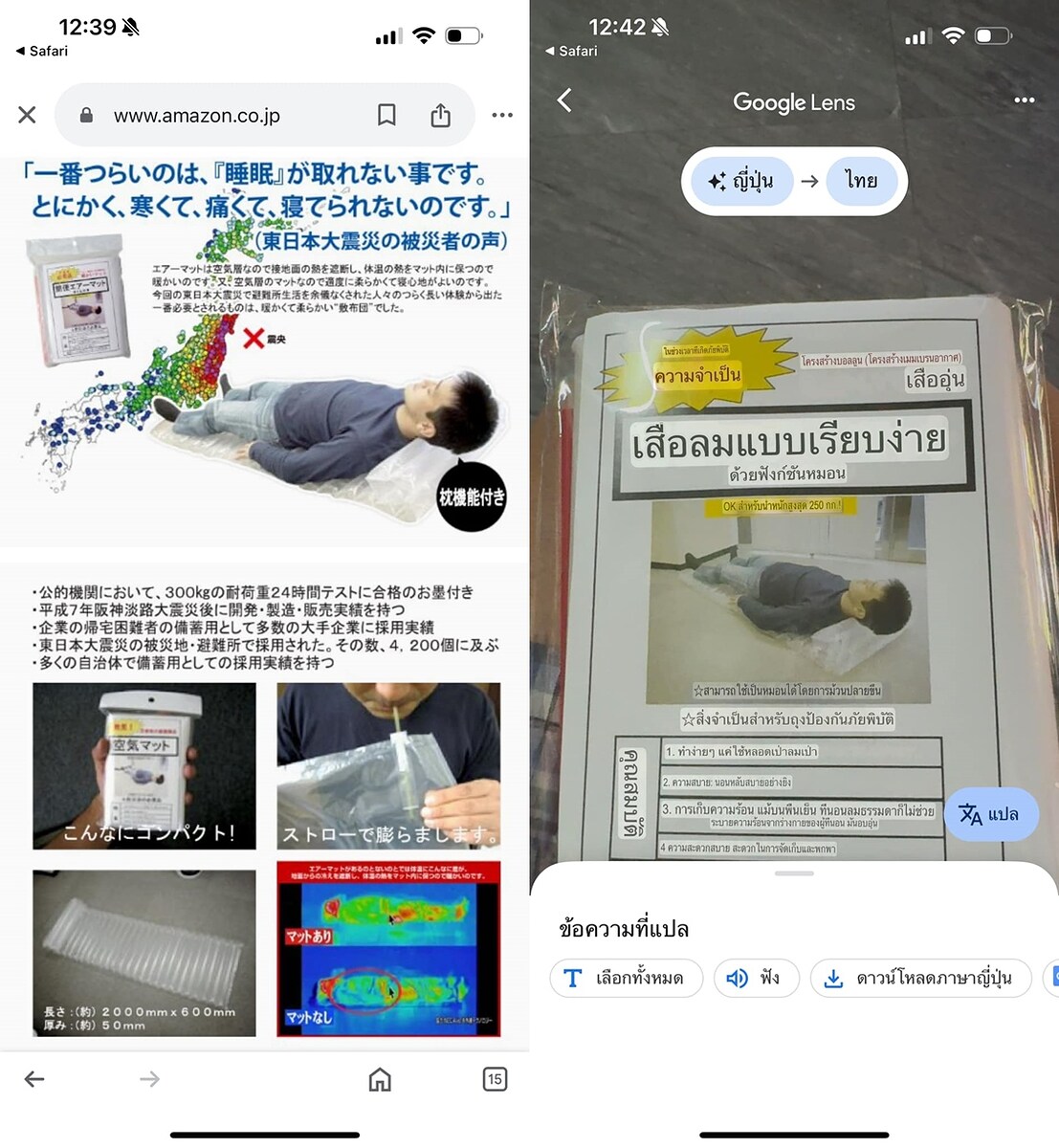Go back in the browser bottom toolbar
This screenshot has width=1059, height=1148.
pyautogui.click(x=34, y=1079)
